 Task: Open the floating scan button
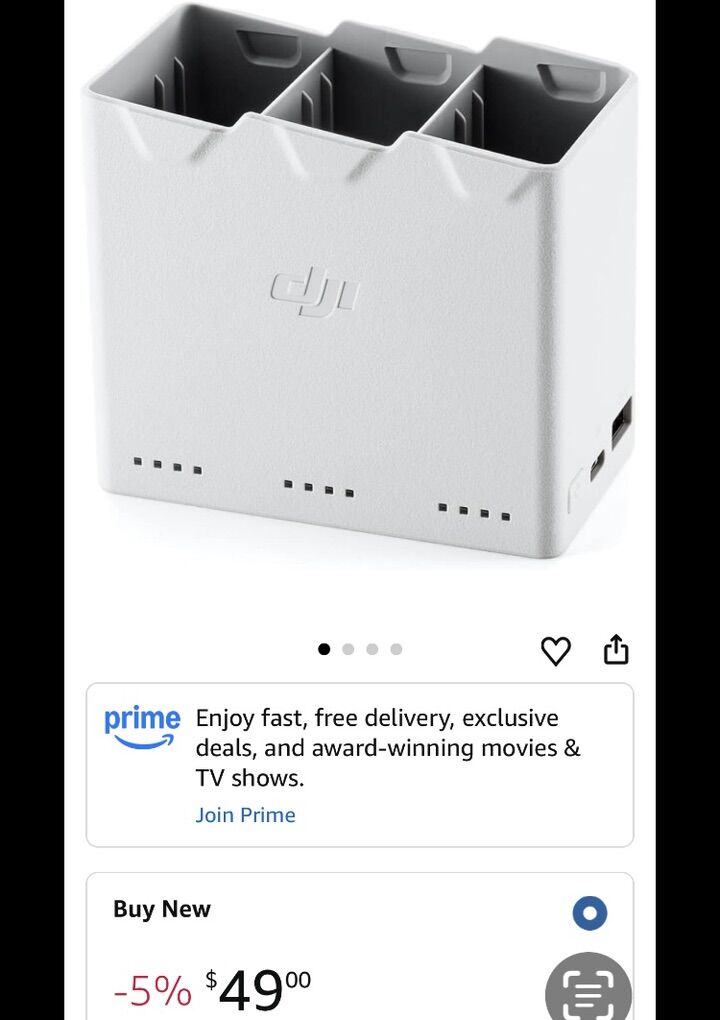pos(588,992)
